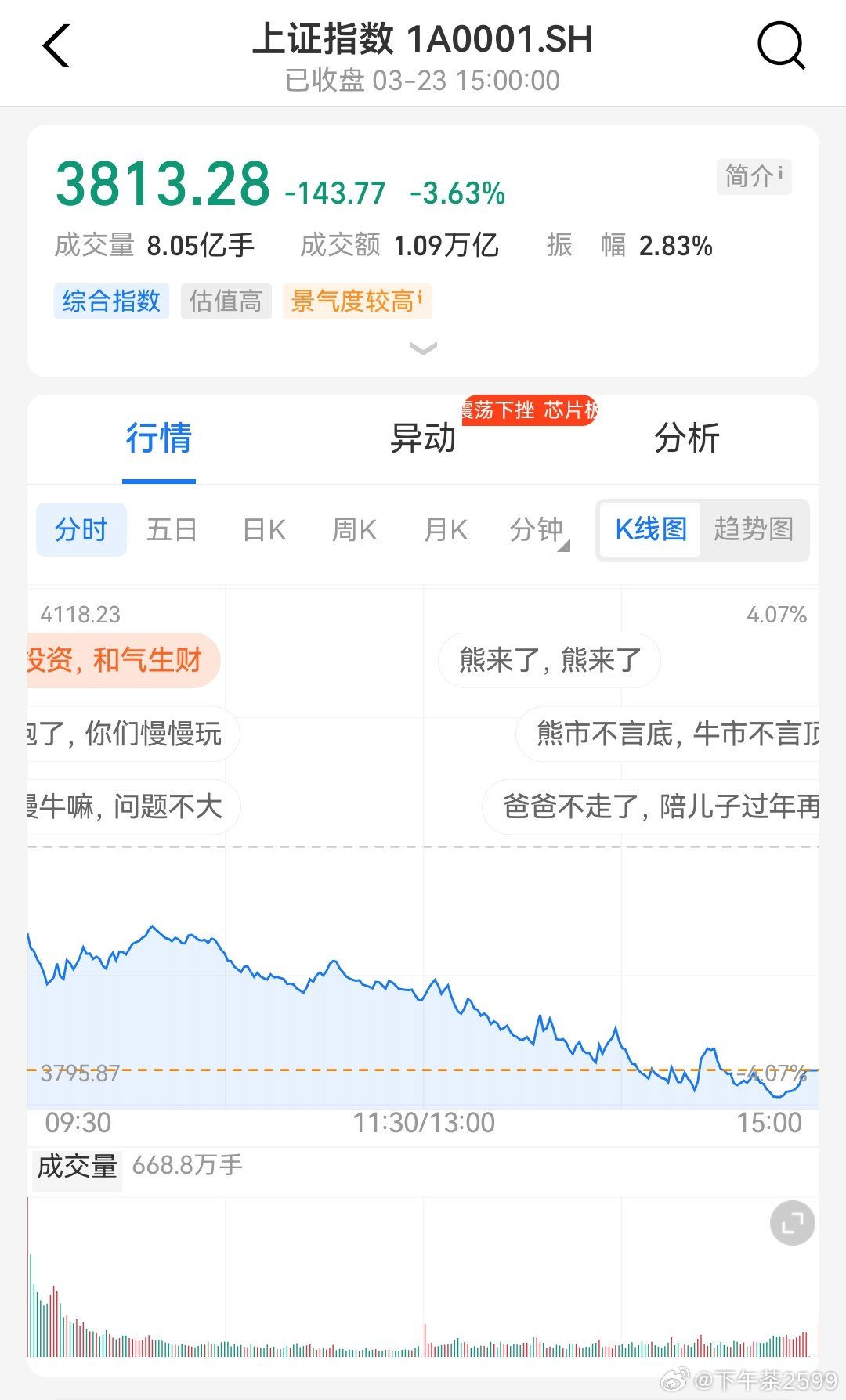
Task: Open the 分钟 interval dropdown
Action: [x=537, y=530]
